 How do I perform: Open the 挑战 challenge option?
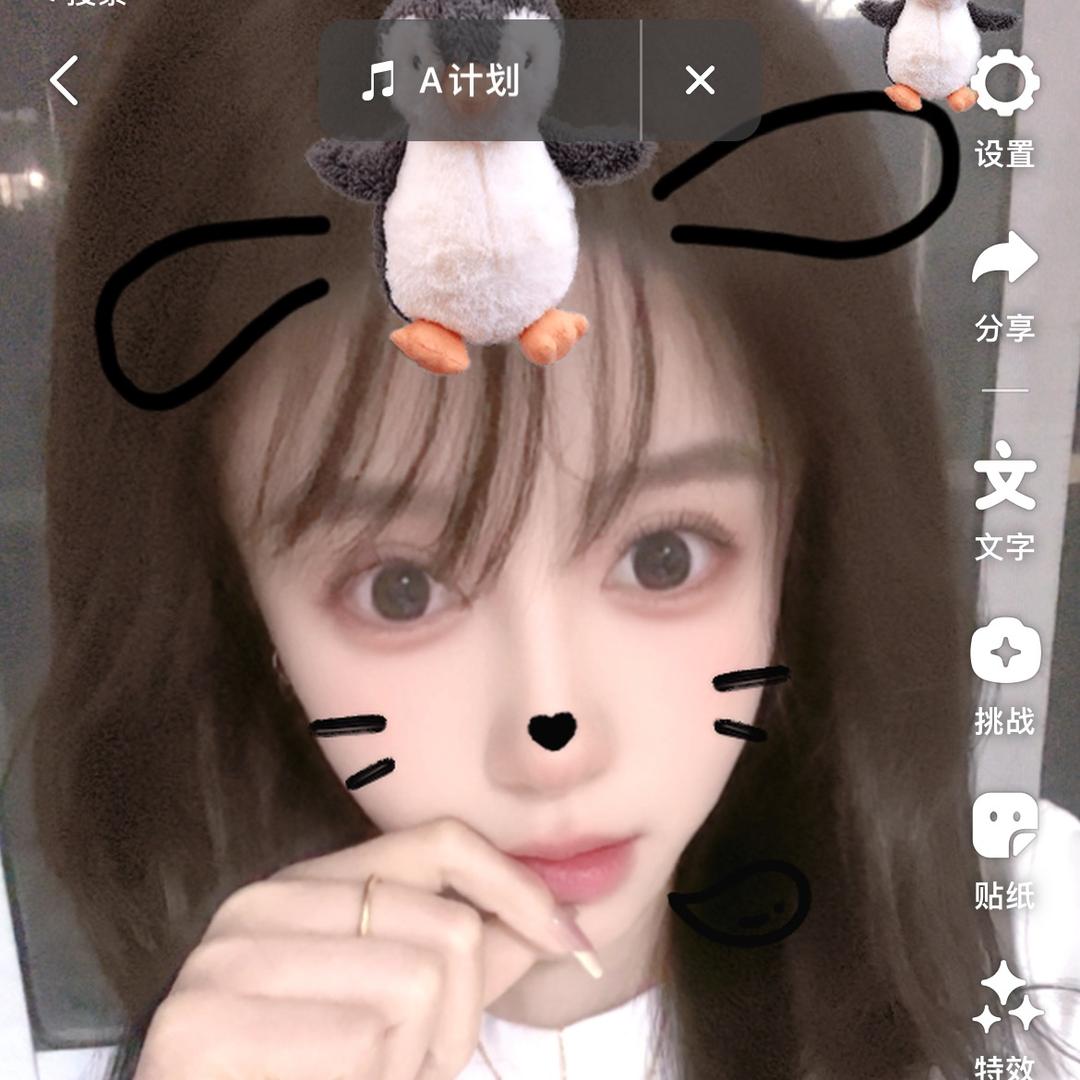coord(1004,673)
